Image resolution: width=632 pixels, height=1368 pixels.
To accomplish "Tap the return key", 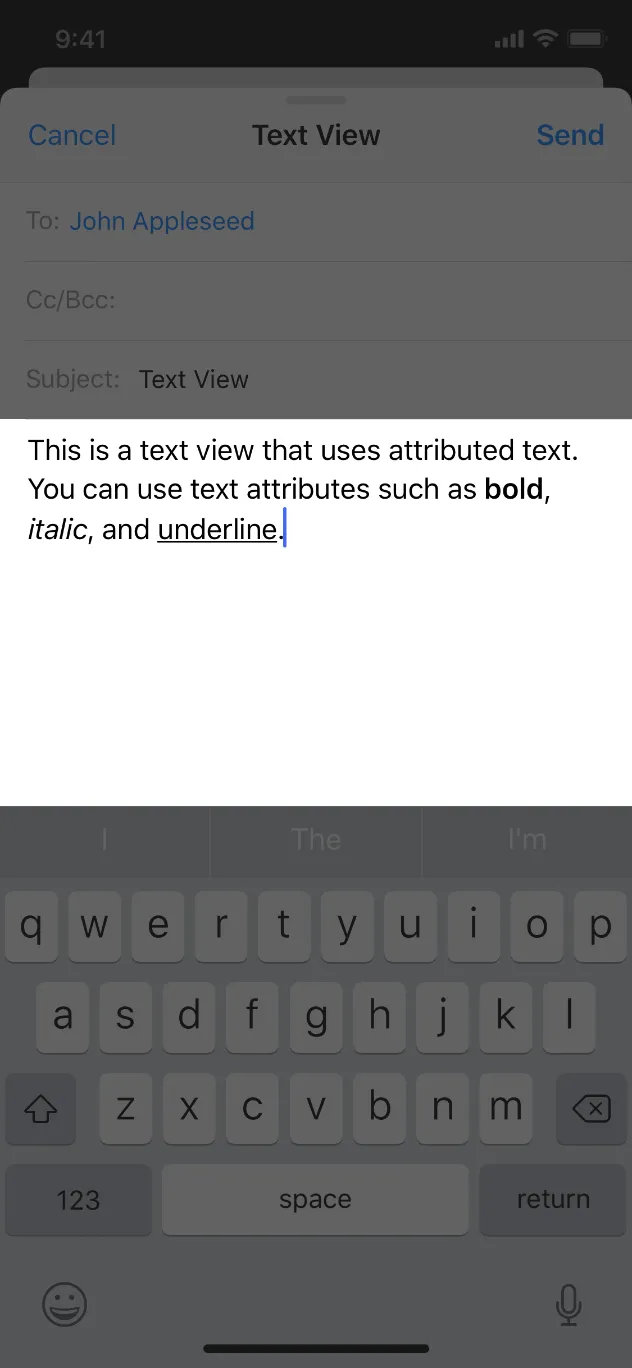I will coord(553,1199).
